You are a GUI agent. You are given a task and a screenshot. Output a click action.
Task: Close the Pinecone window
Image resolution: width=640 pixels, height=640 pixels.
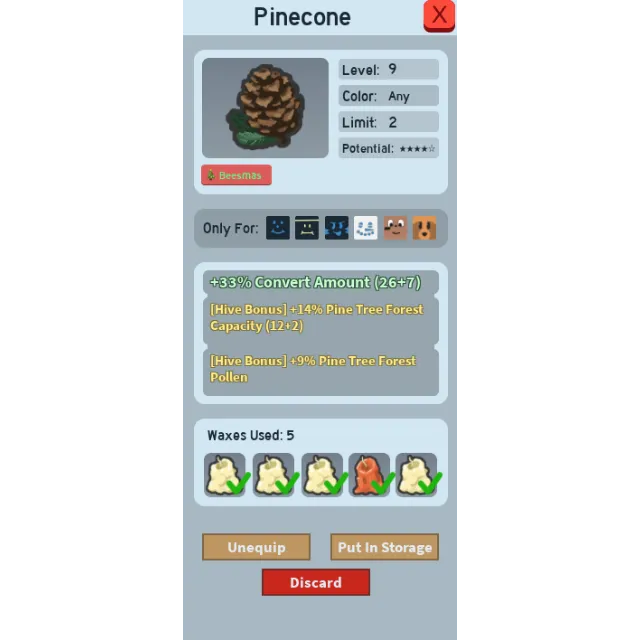[439, 15]
